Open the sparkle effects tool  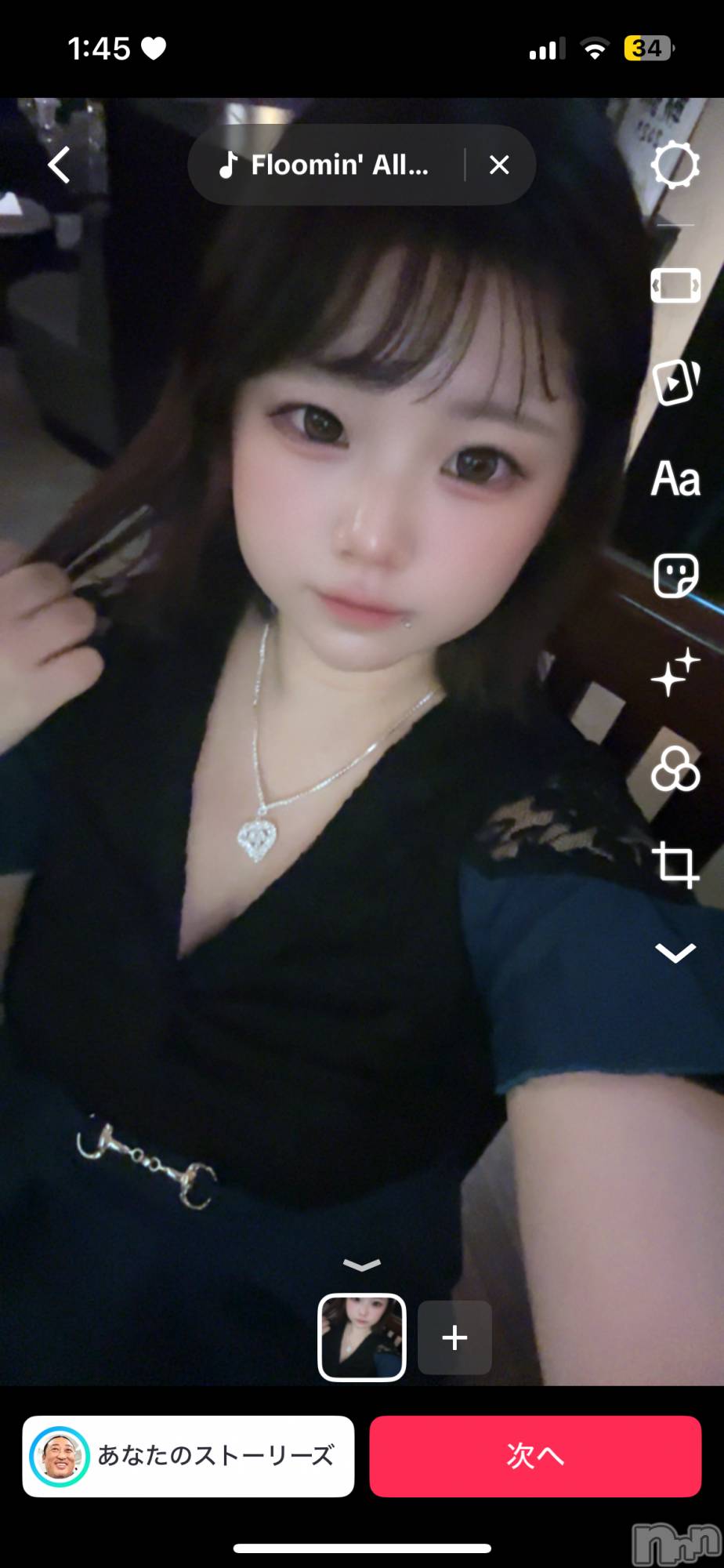coord(675,673)
